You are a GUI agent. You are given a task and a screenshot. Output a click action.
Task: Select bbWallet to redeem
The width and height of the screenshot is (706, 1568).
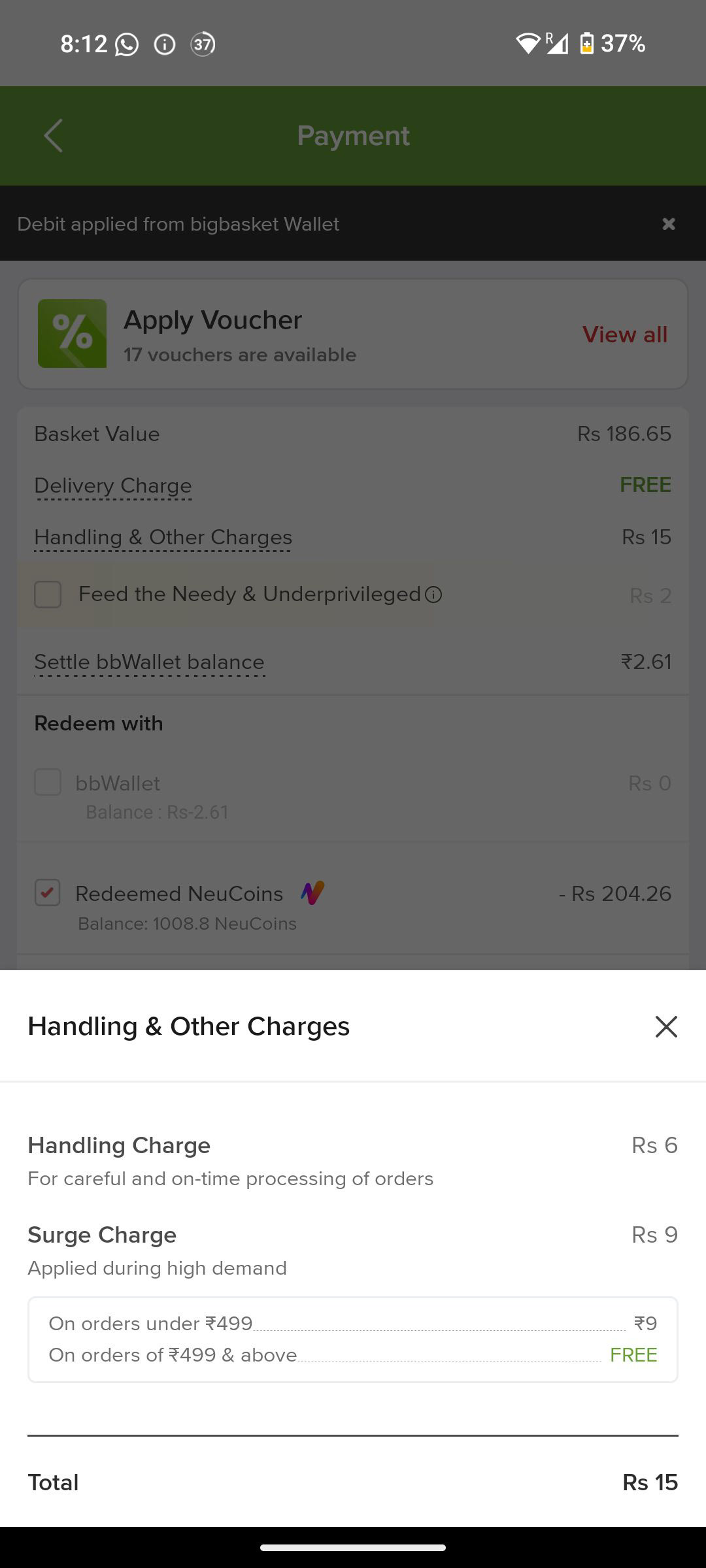[48, 782]
